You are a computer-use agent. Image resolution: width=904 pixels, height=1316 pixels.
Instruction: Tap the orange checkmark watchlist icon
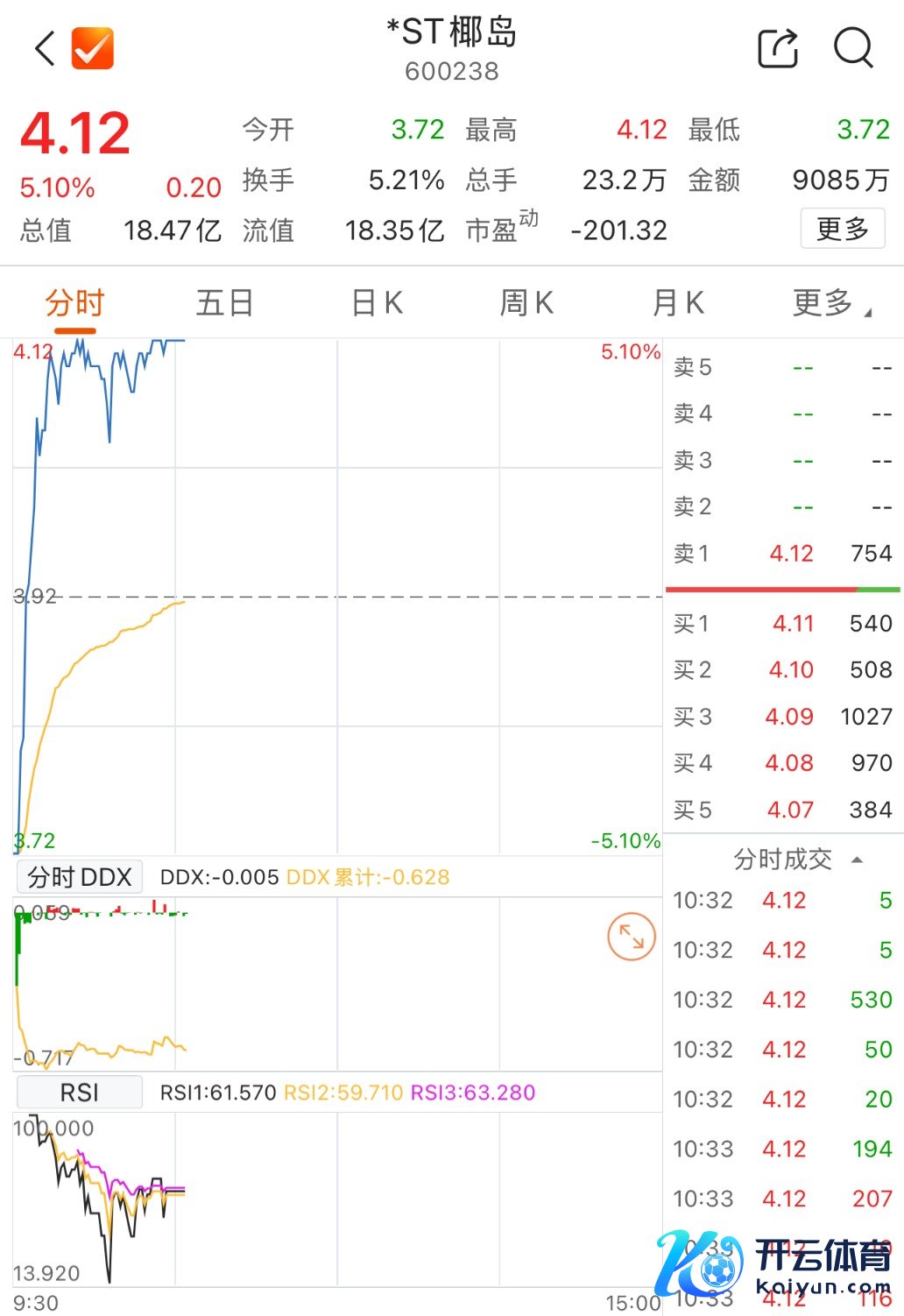(92, 47)
